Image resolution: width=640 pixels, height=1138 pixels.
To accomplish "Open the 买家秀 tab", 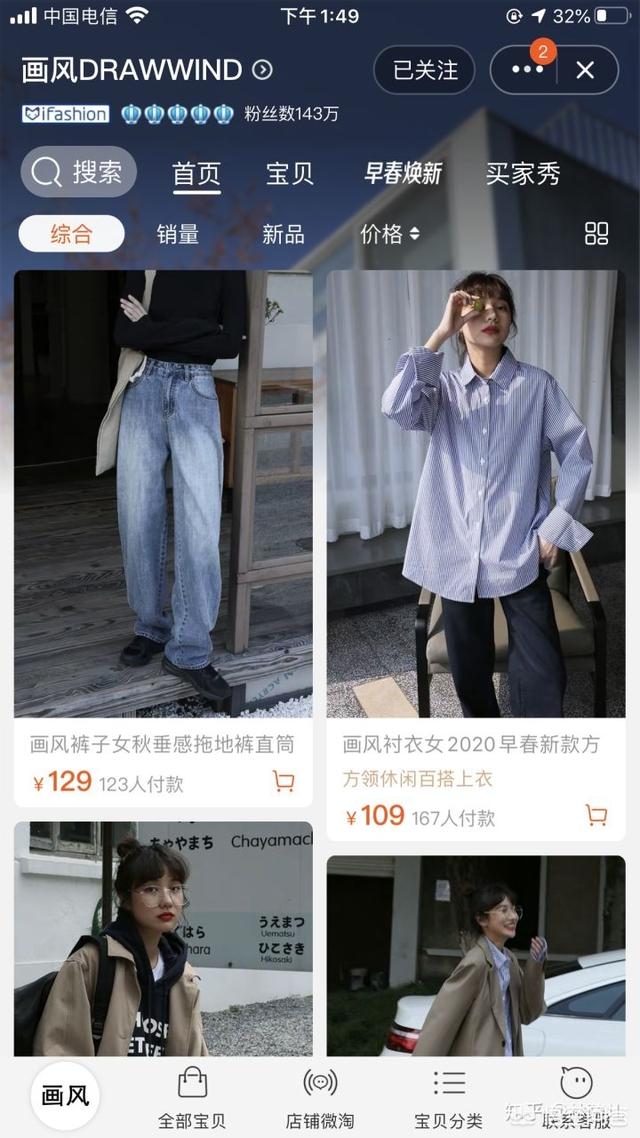I will coord(523,173).
